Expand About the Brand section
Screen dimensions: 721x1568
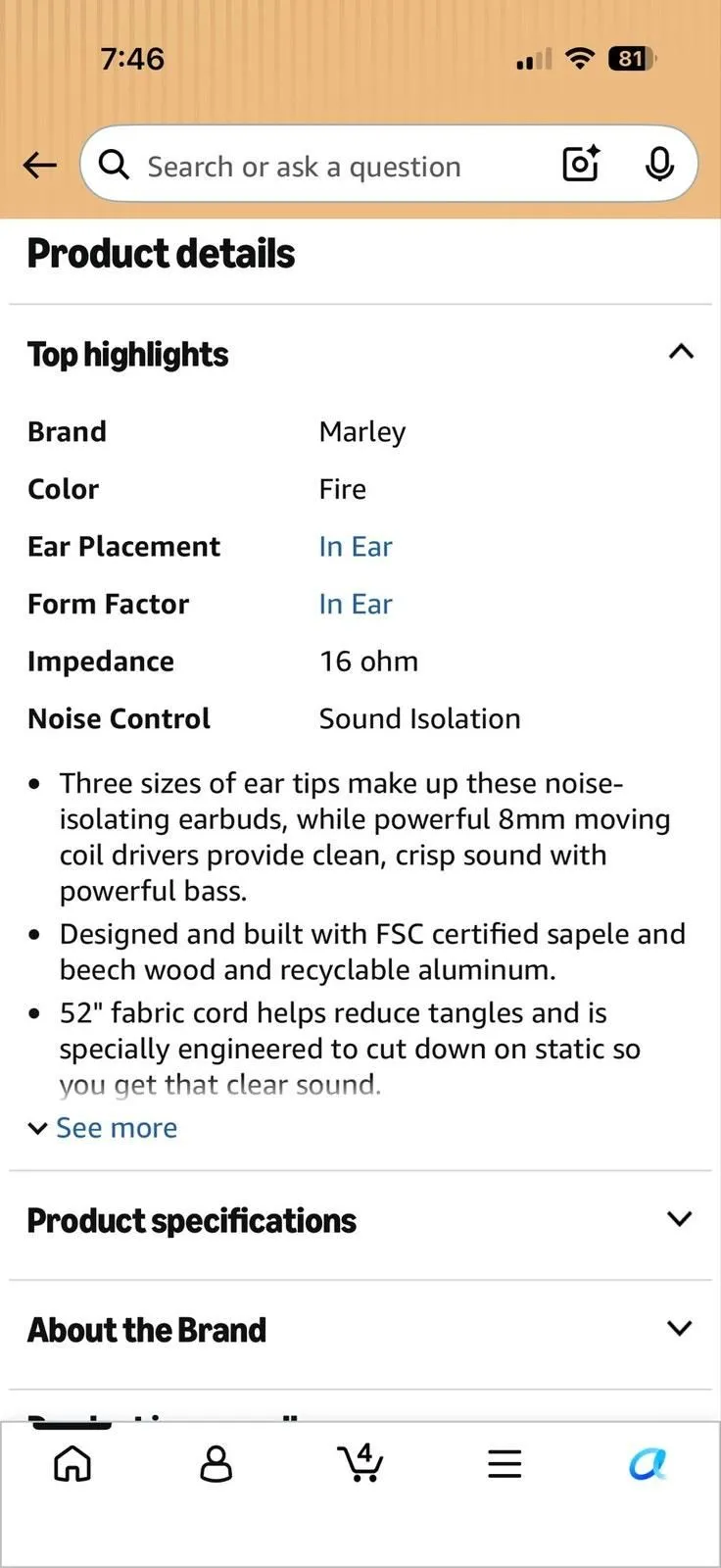coord(360,1330)
